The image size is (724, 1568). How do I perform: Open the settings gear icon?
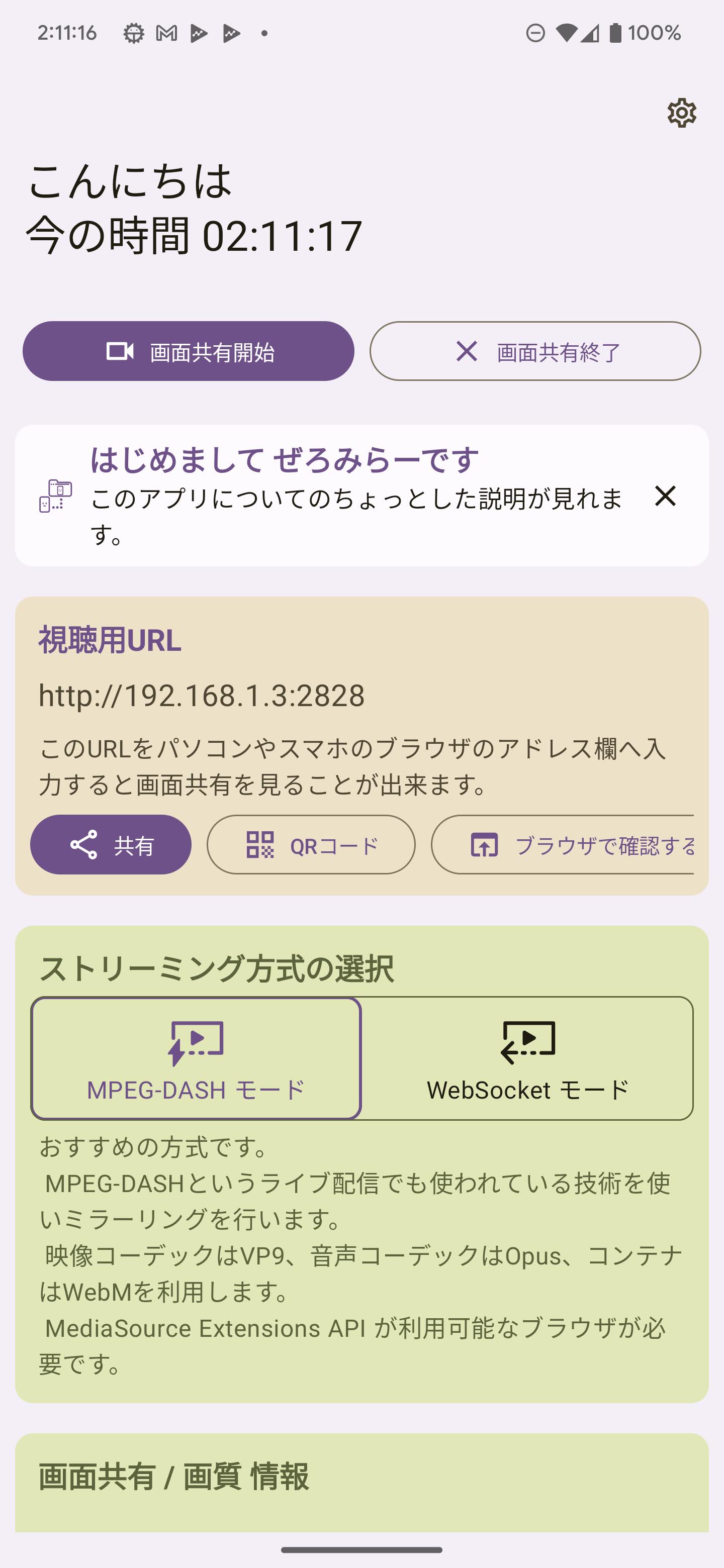pos(681,113)
